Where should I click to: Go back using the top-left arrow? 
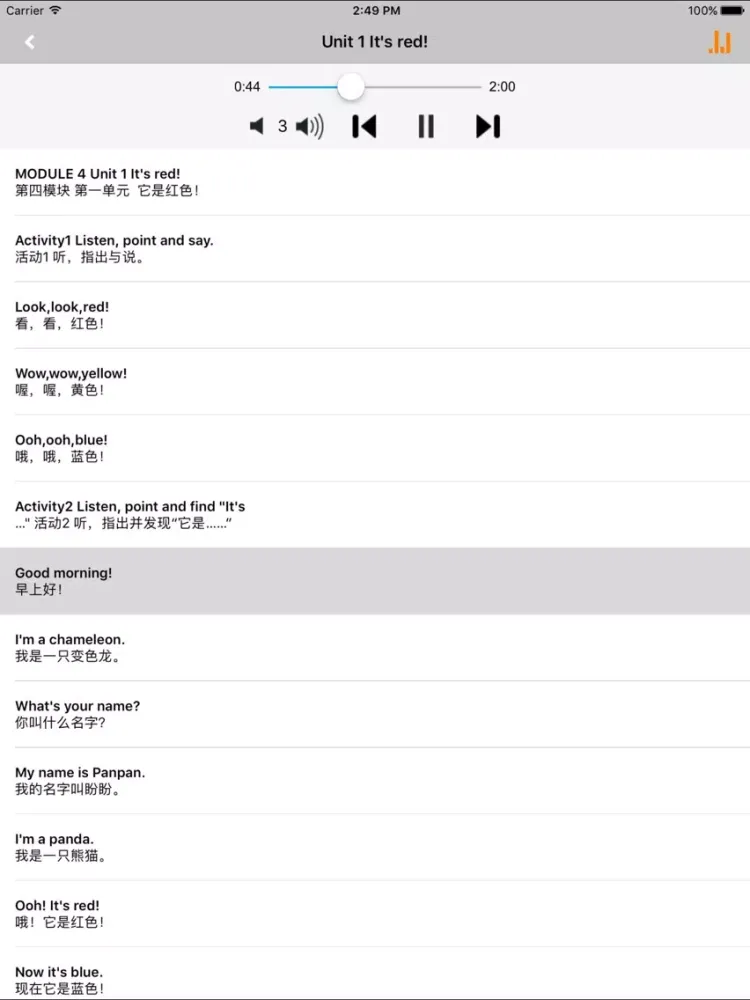[30, 42]
